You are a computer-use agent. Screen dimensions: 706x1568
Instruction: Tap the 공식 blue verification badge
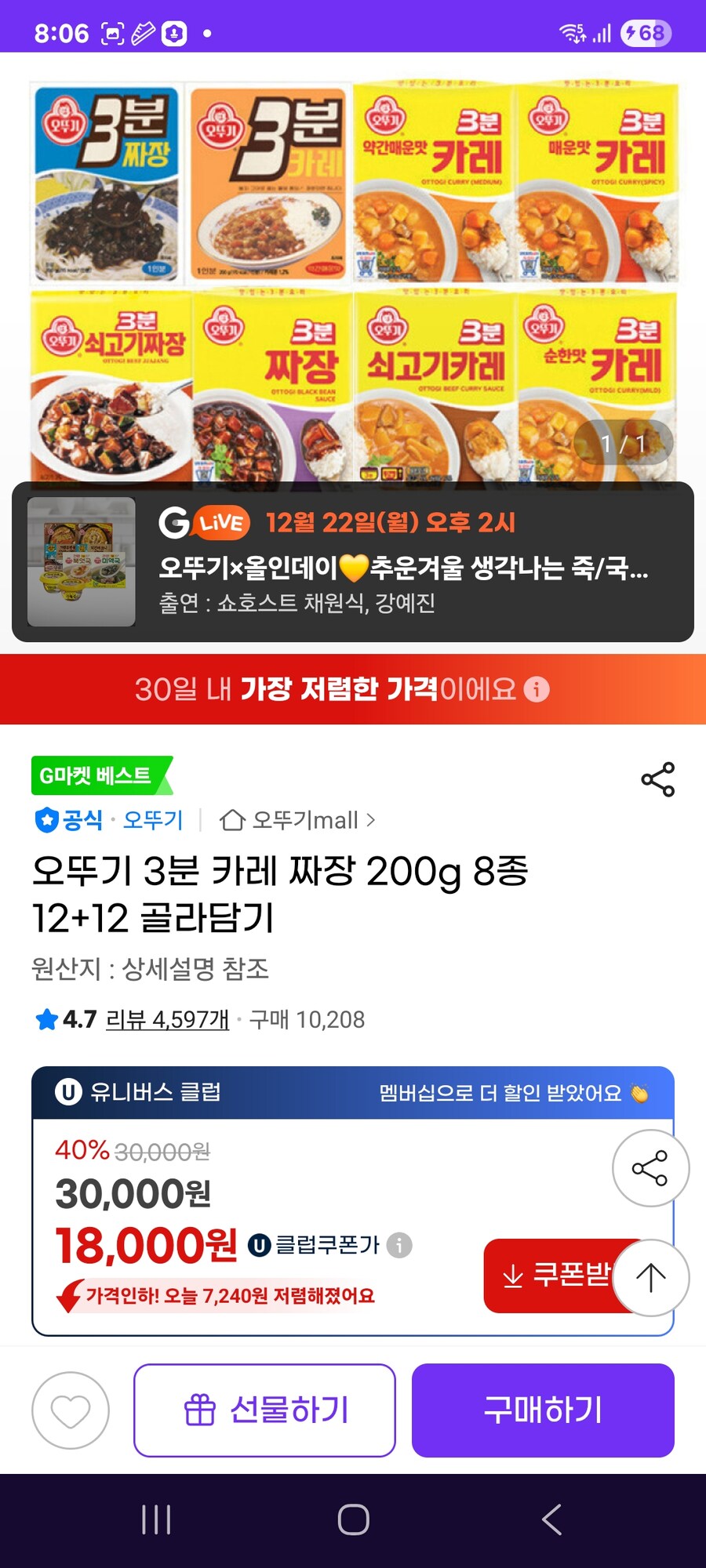(x=47, y=820)
